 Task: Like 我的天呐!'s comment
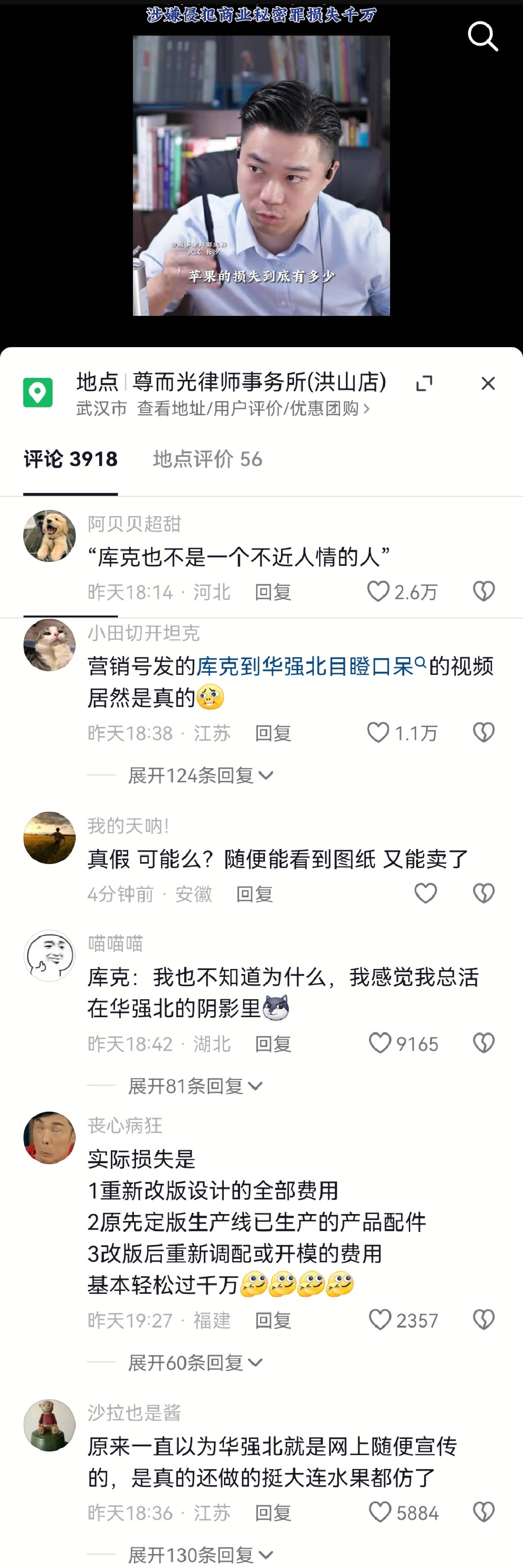(425, 894)
